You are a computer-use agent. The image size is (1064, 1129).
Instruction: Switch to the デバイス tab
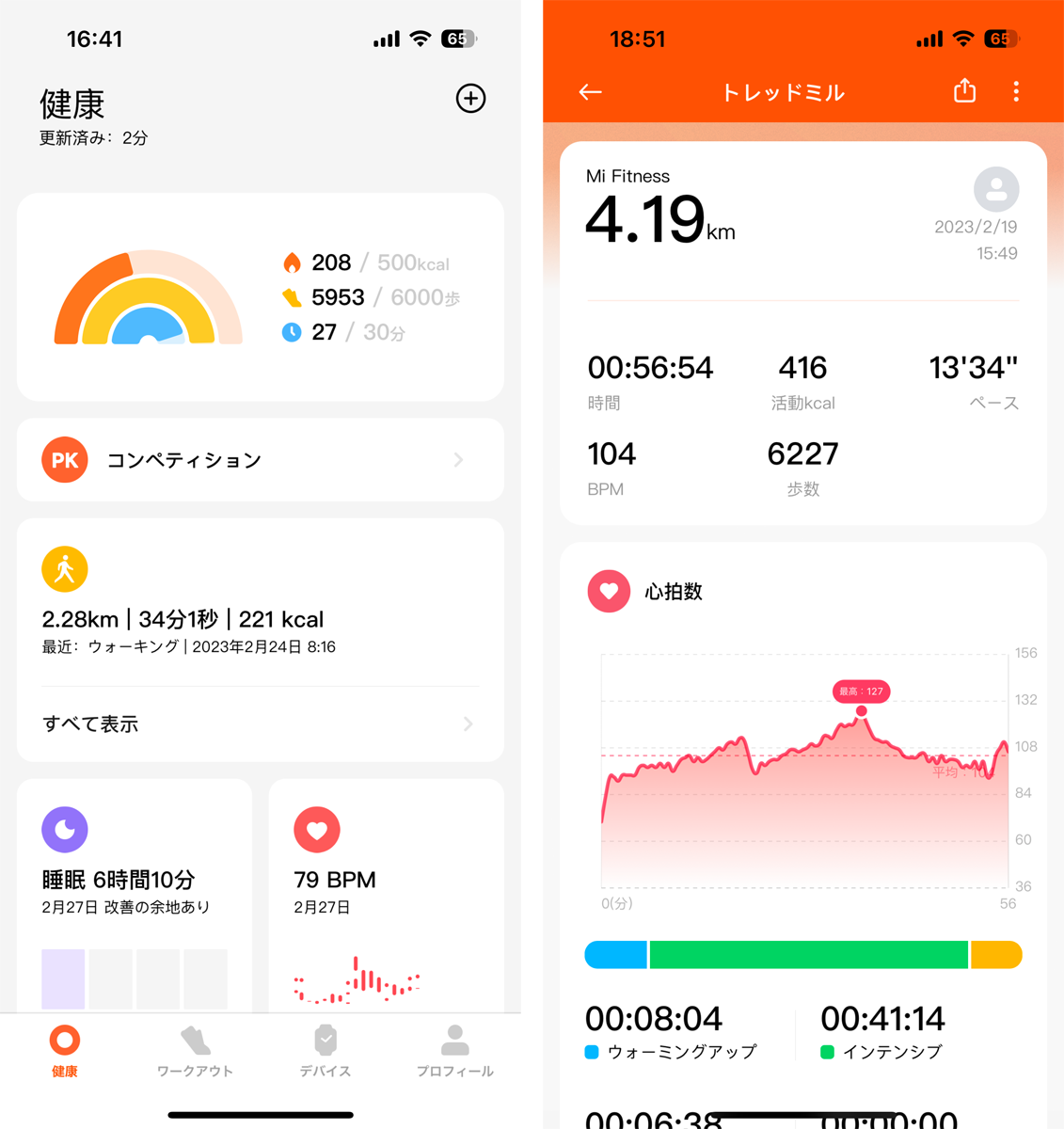click(325, 1051)
